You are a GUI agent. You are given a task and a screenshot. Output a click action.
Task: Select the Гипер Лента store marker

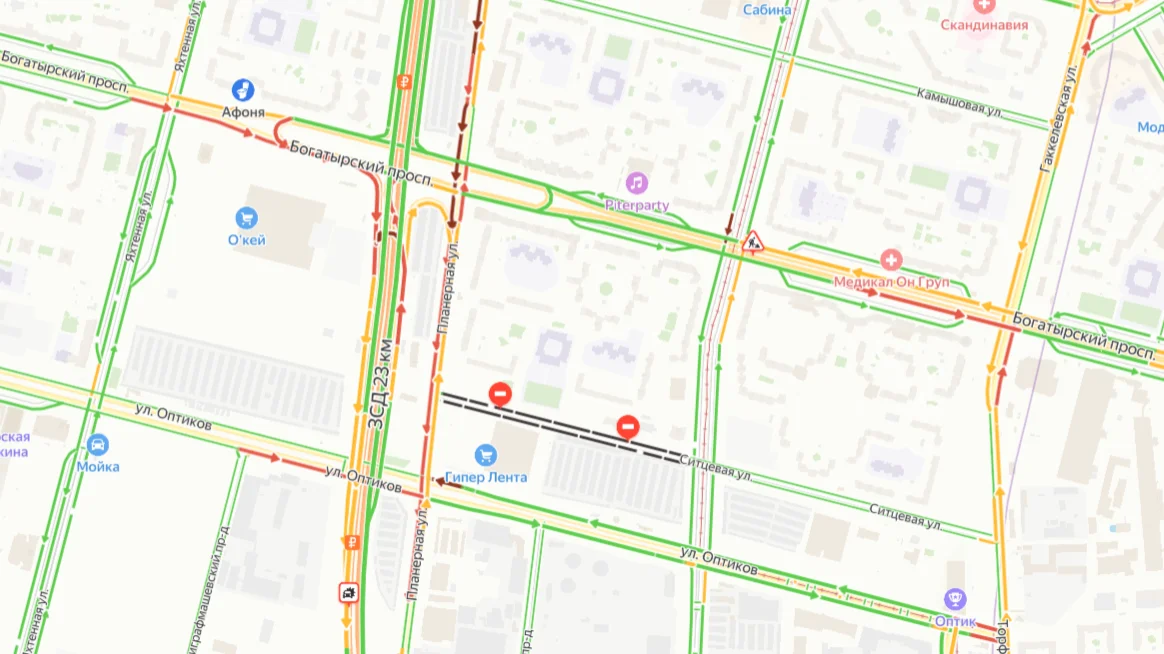click(487, 455)
